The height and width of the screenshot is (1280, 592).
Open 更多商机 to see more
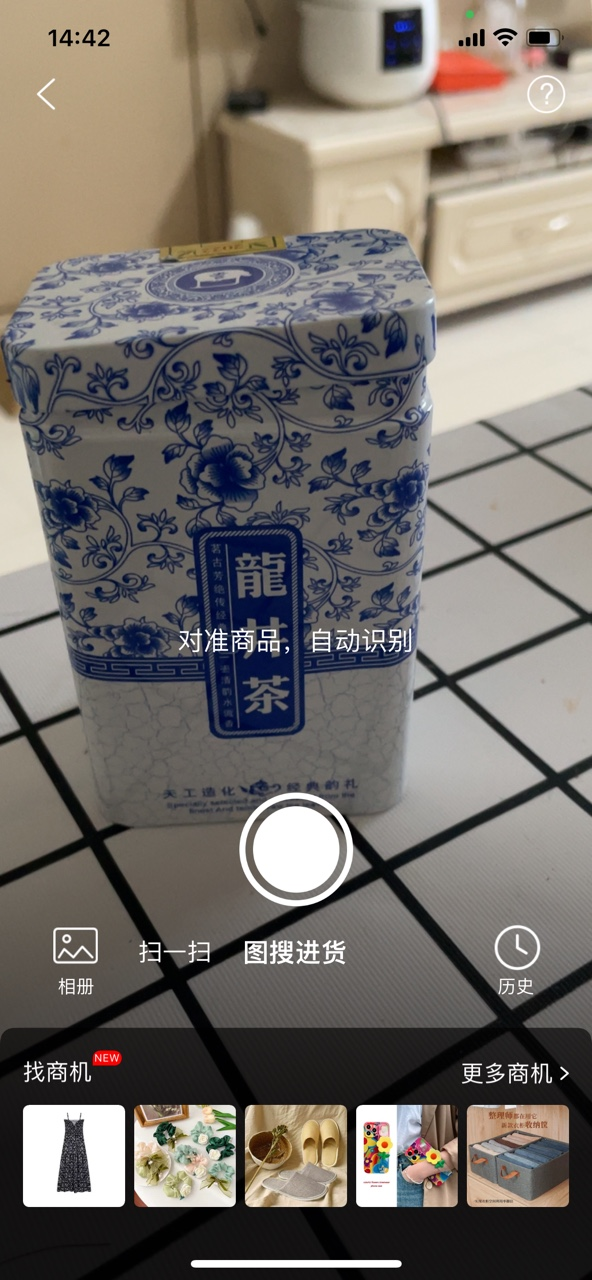click(515, 1074)
